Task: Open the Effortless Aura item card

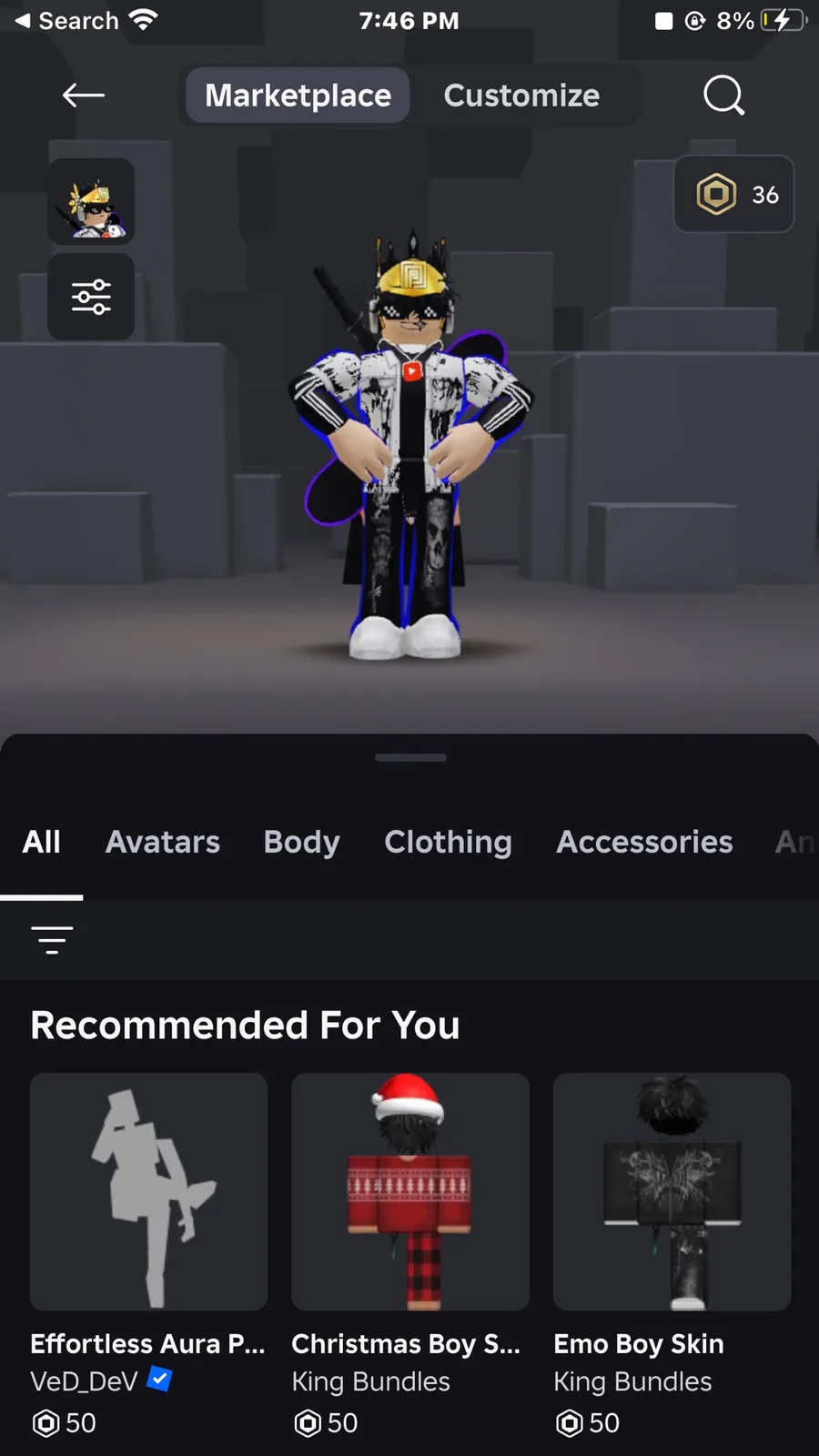Action: (148, 1192)
